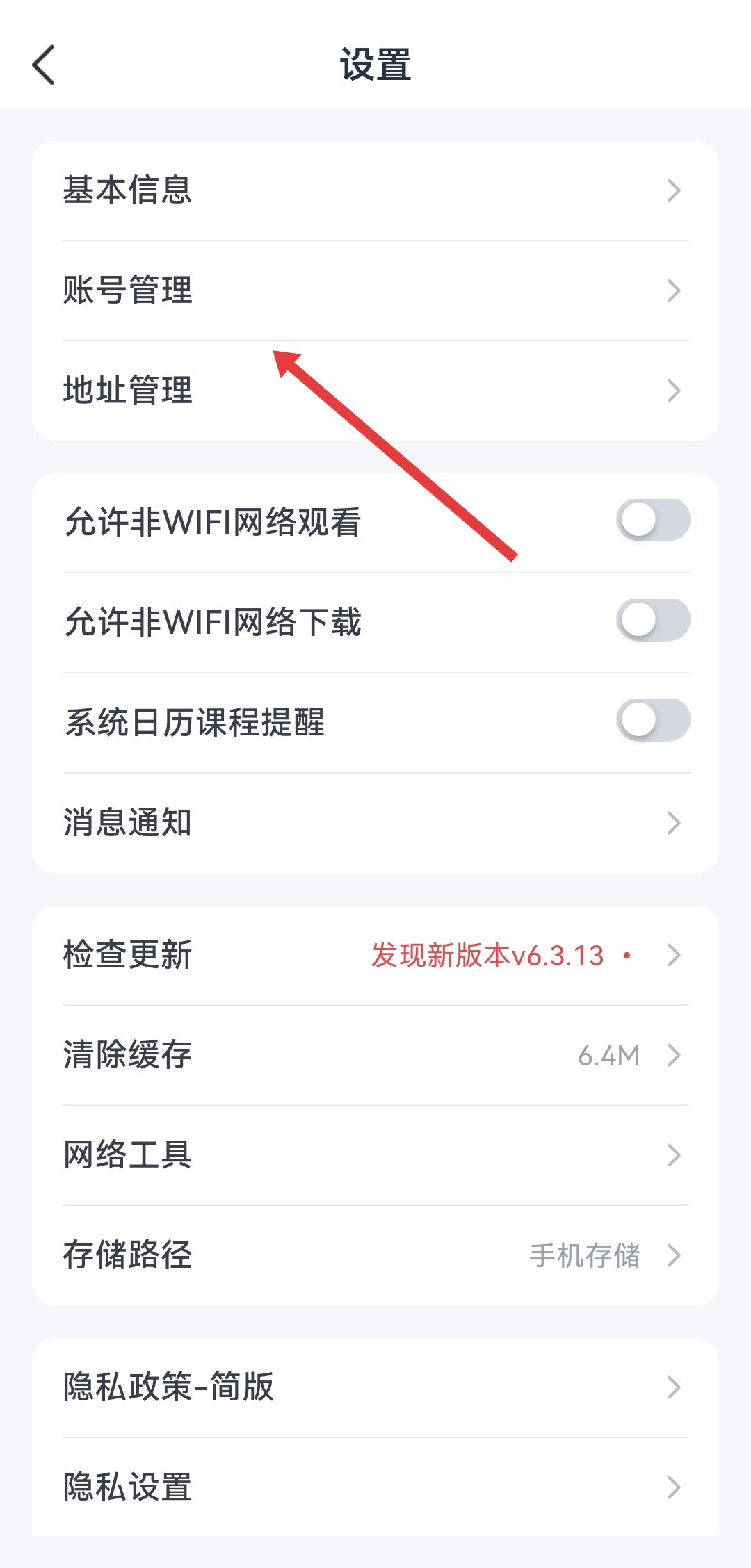Toggle 系统日历课程提醒 on
The height and width of the screenshot is (1568, 751).
point(652,721)
